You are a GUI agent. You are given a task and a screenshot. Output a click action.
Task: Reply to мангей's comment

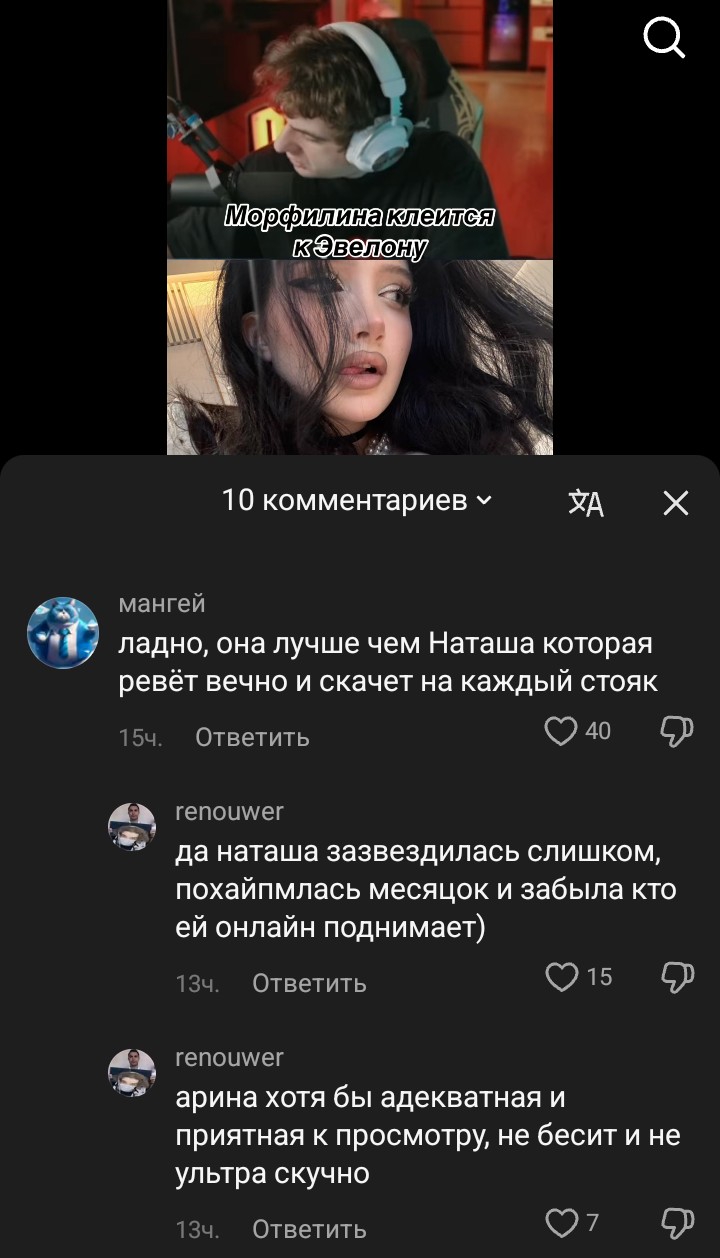pyautogui.click(x=252, y=738)
